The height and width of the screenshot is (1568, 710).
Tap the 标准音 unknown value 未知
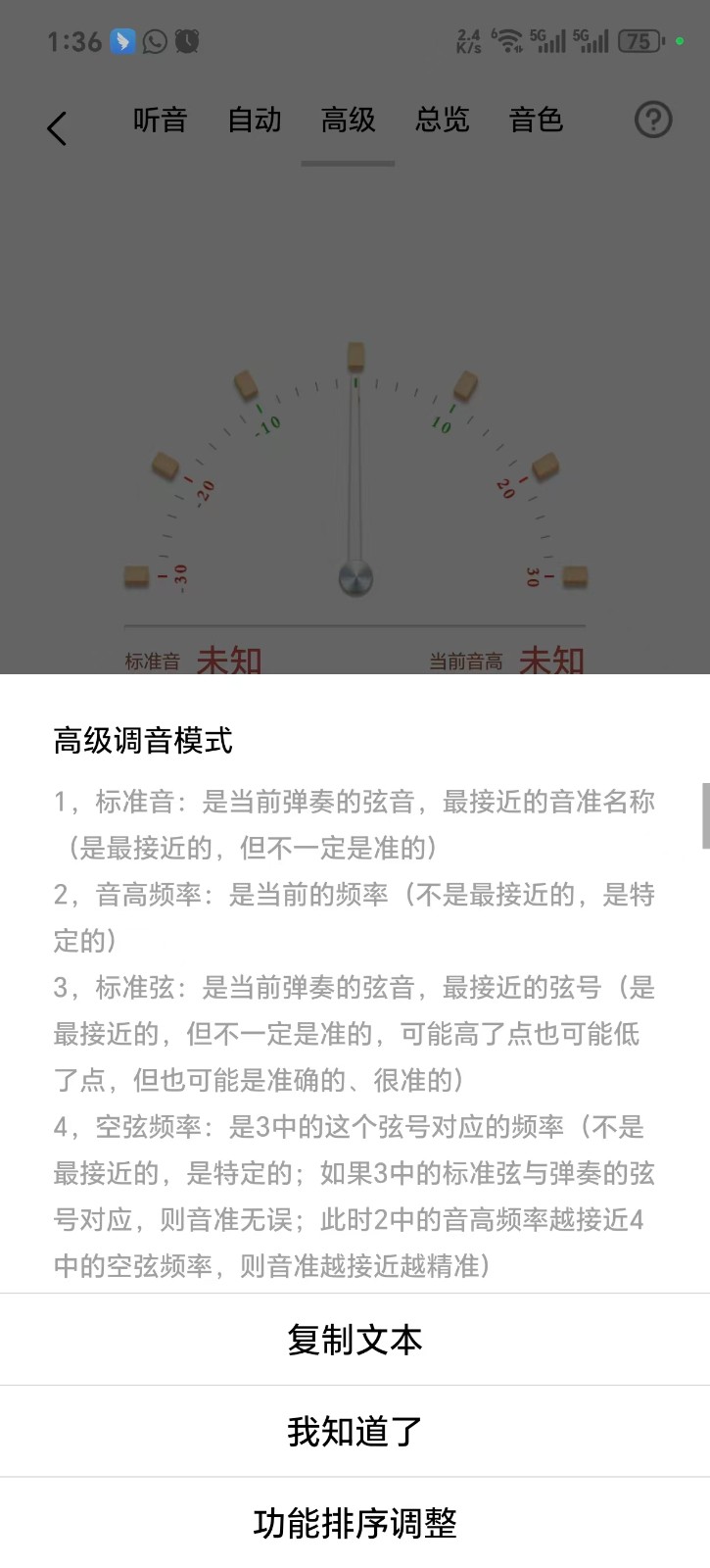coord(227,661)
